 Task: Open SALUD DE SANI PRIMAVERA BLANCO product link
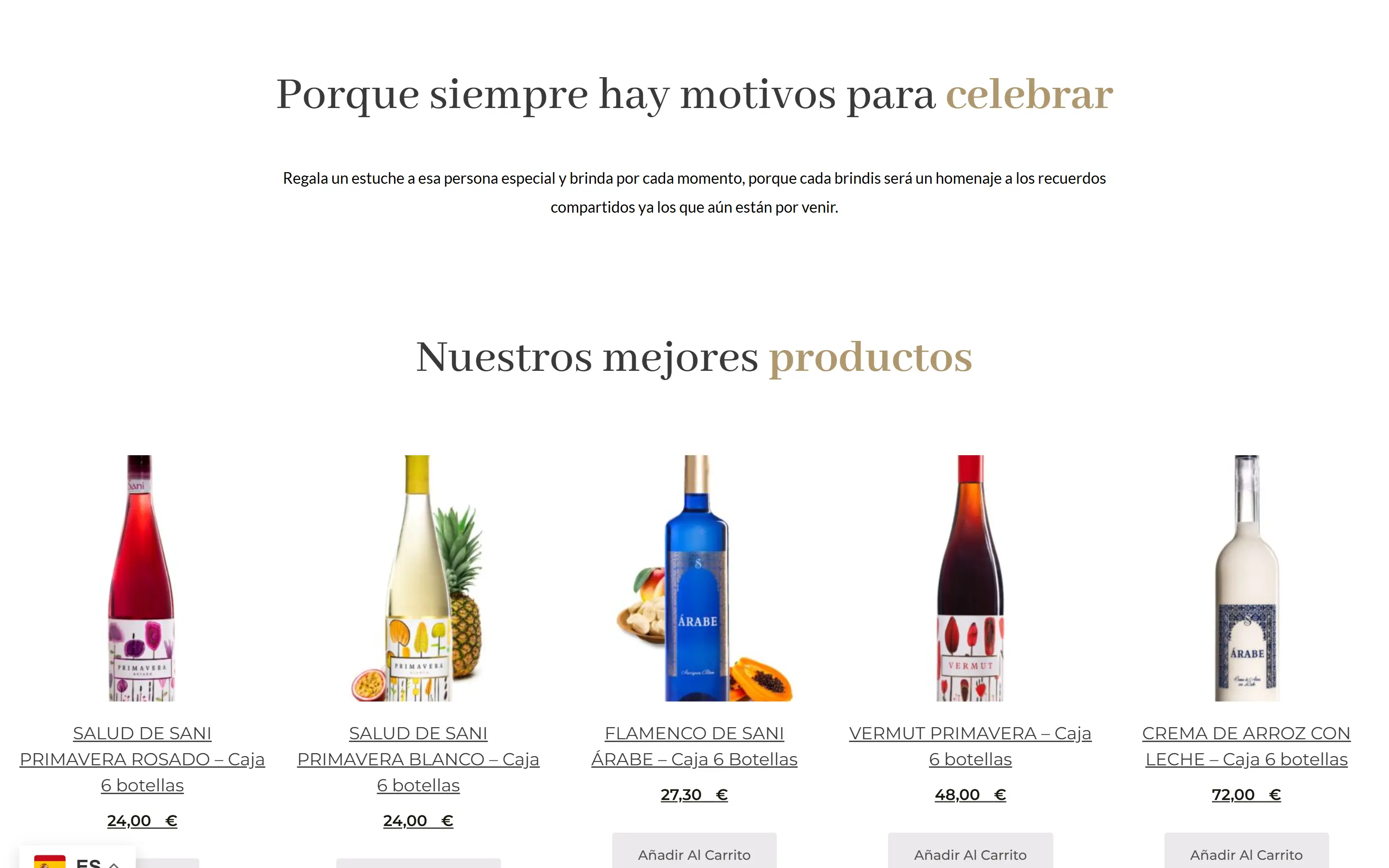[418, 759]
